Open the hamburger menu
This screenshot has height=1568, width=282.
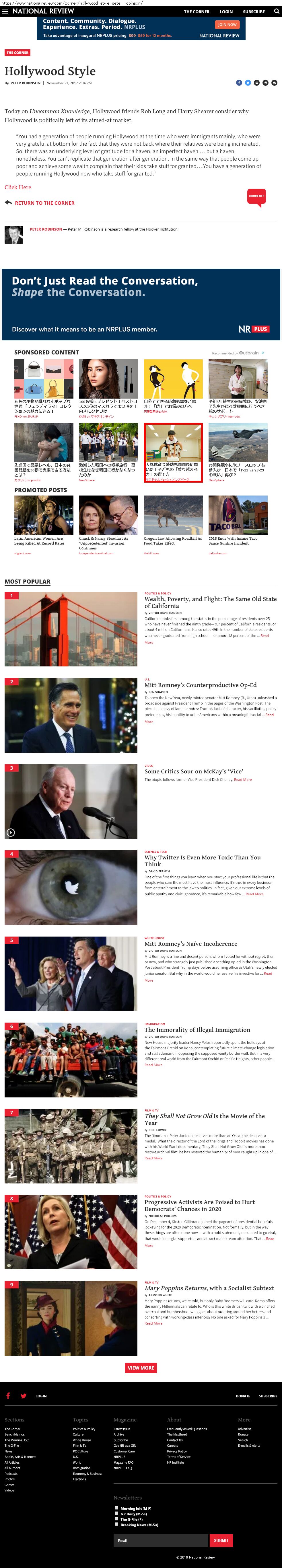pyautogui.click(x=5, y=11)
